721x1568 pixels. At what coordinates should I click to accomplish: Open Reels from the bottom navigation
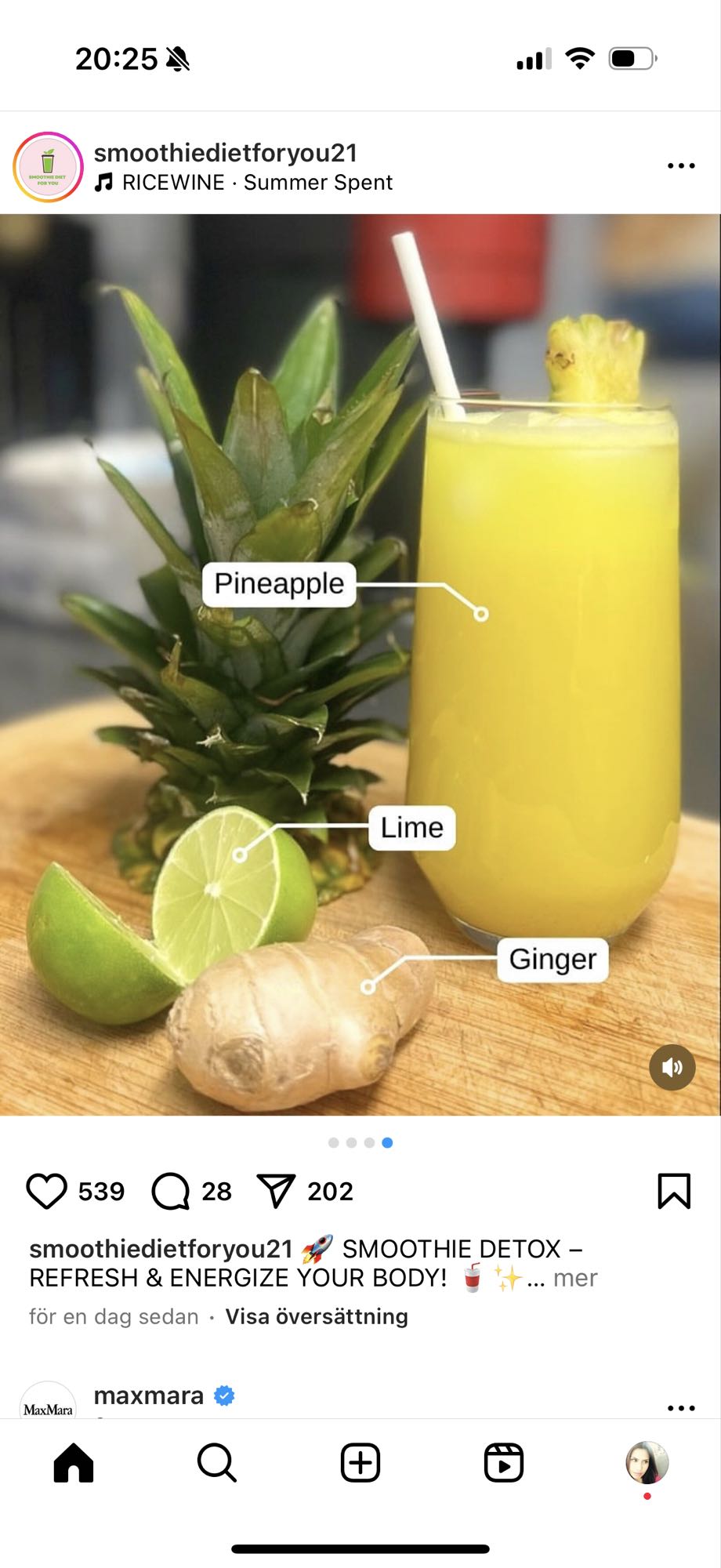[504, 1460]
